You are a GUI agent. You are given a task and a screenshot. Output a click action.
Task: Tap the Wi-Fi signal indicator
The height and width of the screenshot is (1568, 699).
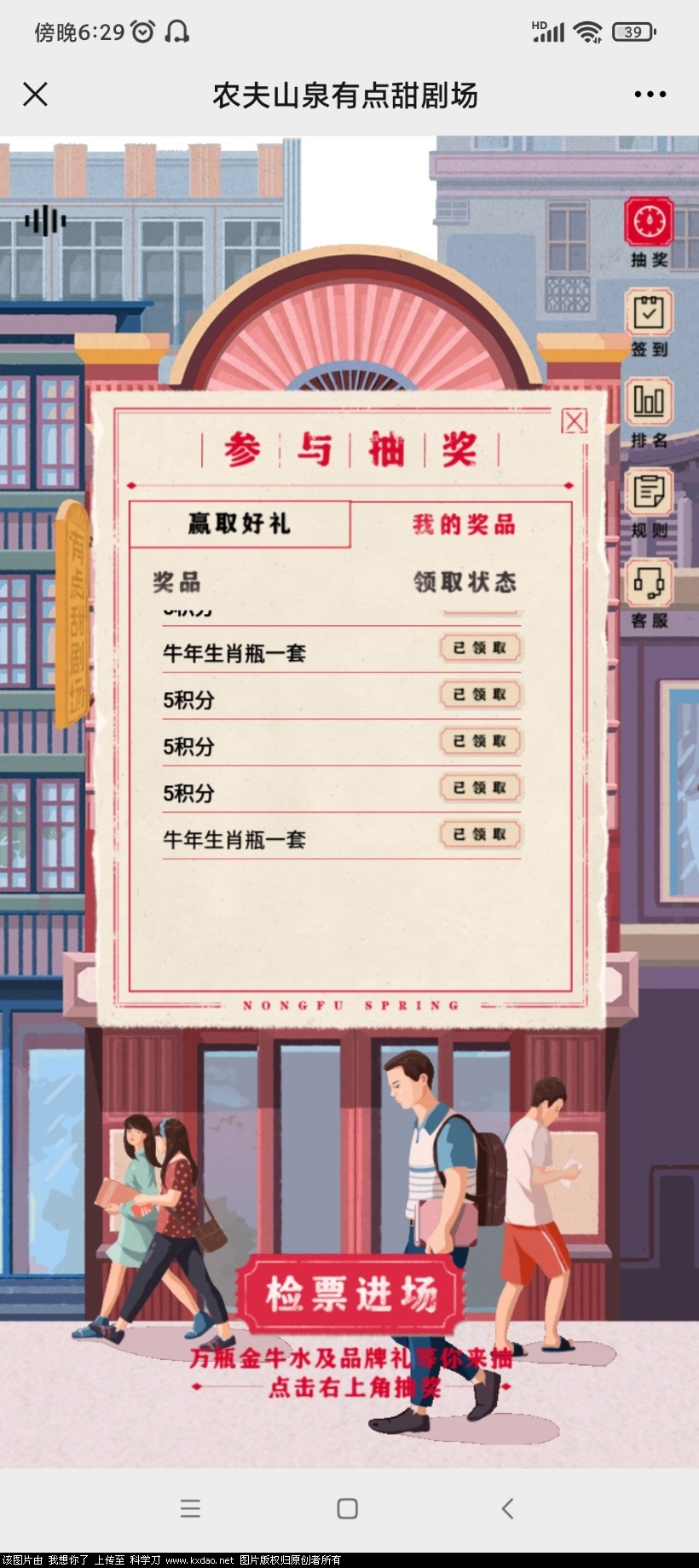click(x=589, y=31)
